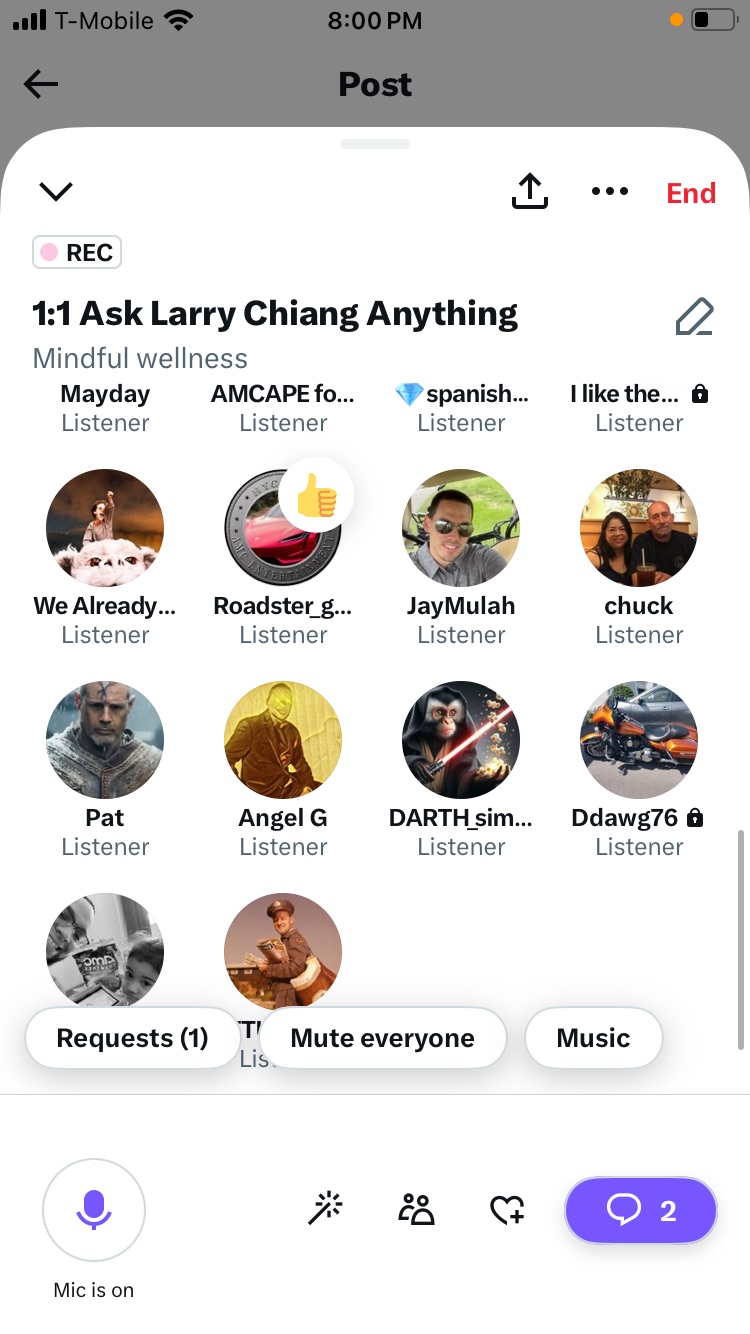Open the participants list icon

coord(416,1210)
